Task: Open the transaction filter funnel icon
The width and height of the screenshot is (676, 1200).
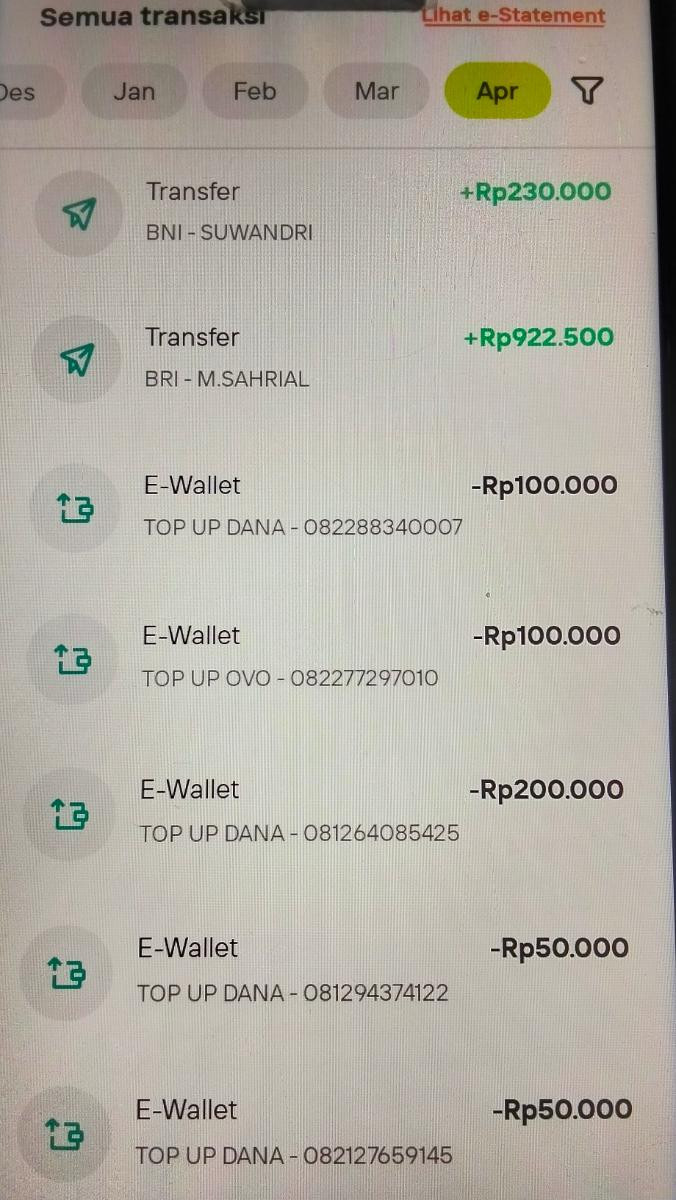Action: (588, 91)
